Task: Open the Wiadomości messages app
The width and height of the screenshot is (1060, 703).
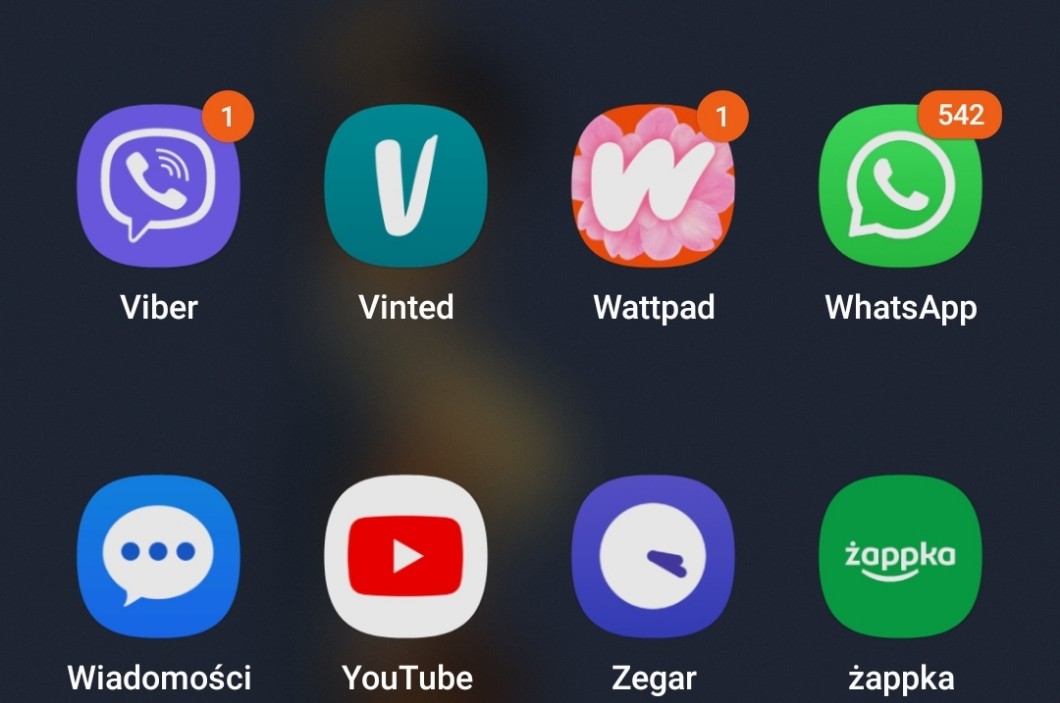Action: 159,556
